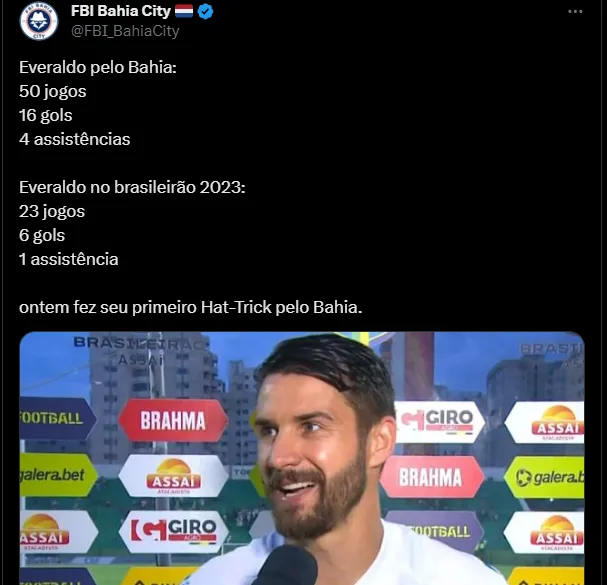Screen dimensions: 607x585
Task: Open the Everaldo interview video
Action: (302, 458)
